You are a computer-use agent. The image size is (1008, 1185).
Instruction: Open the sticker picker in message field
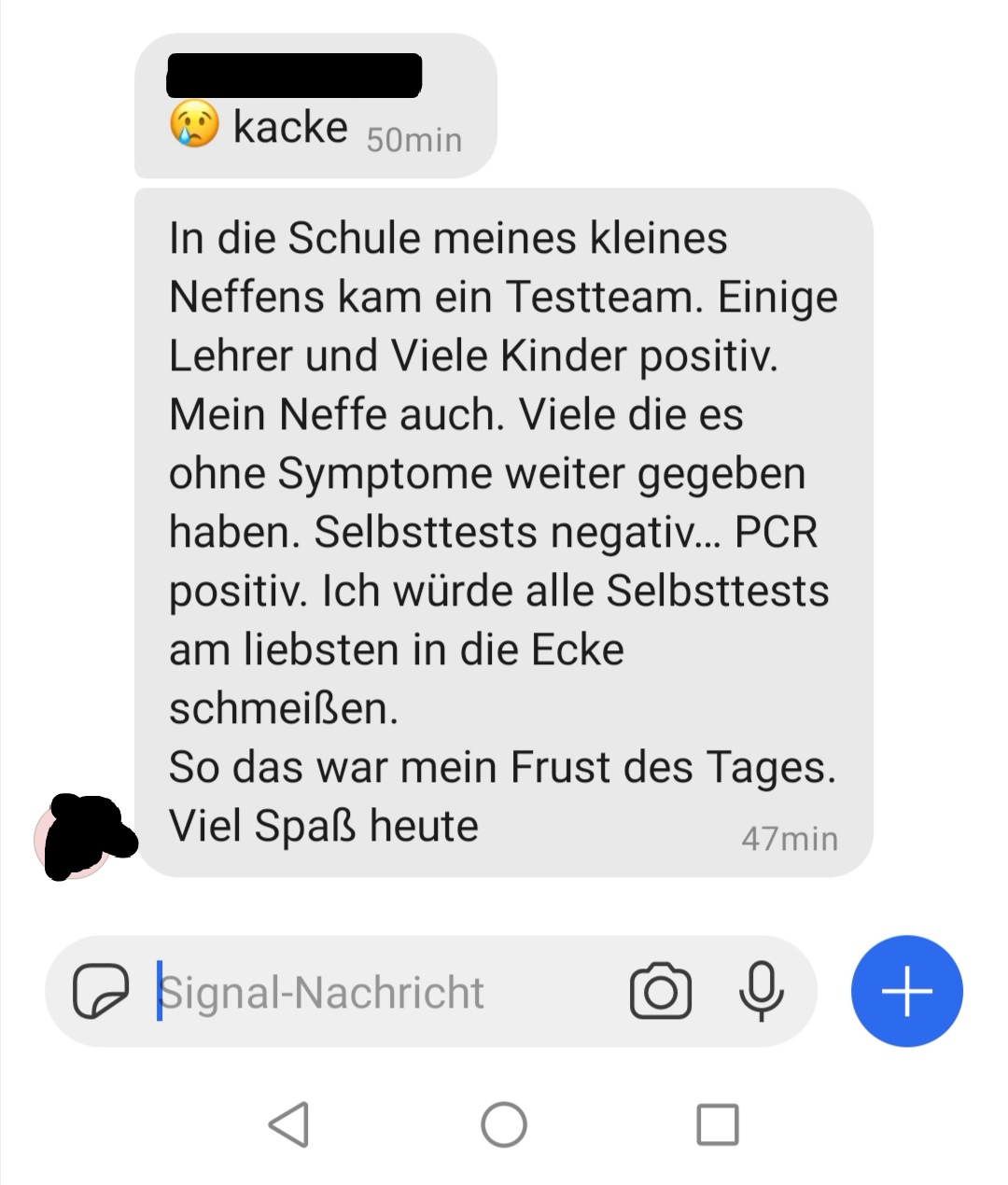pyautogui.click(x=100, y=991)
